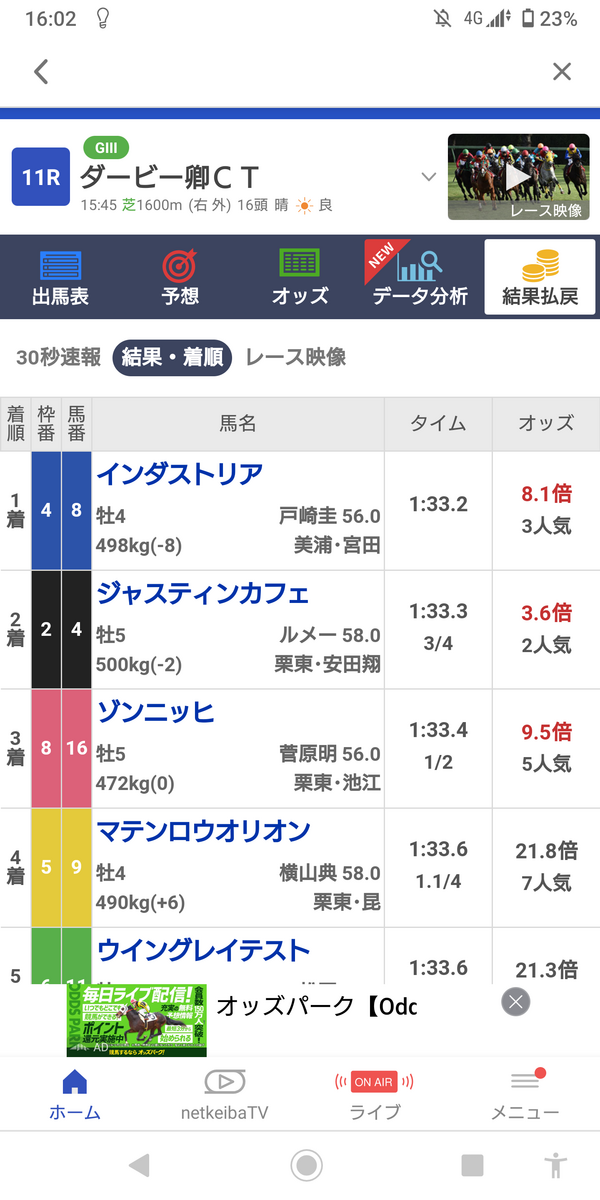The width and height of the screenshot is (600, 1200).
Task: Switch to the 予想 tab
Action: pyautogui.click(x=180, y=277)
